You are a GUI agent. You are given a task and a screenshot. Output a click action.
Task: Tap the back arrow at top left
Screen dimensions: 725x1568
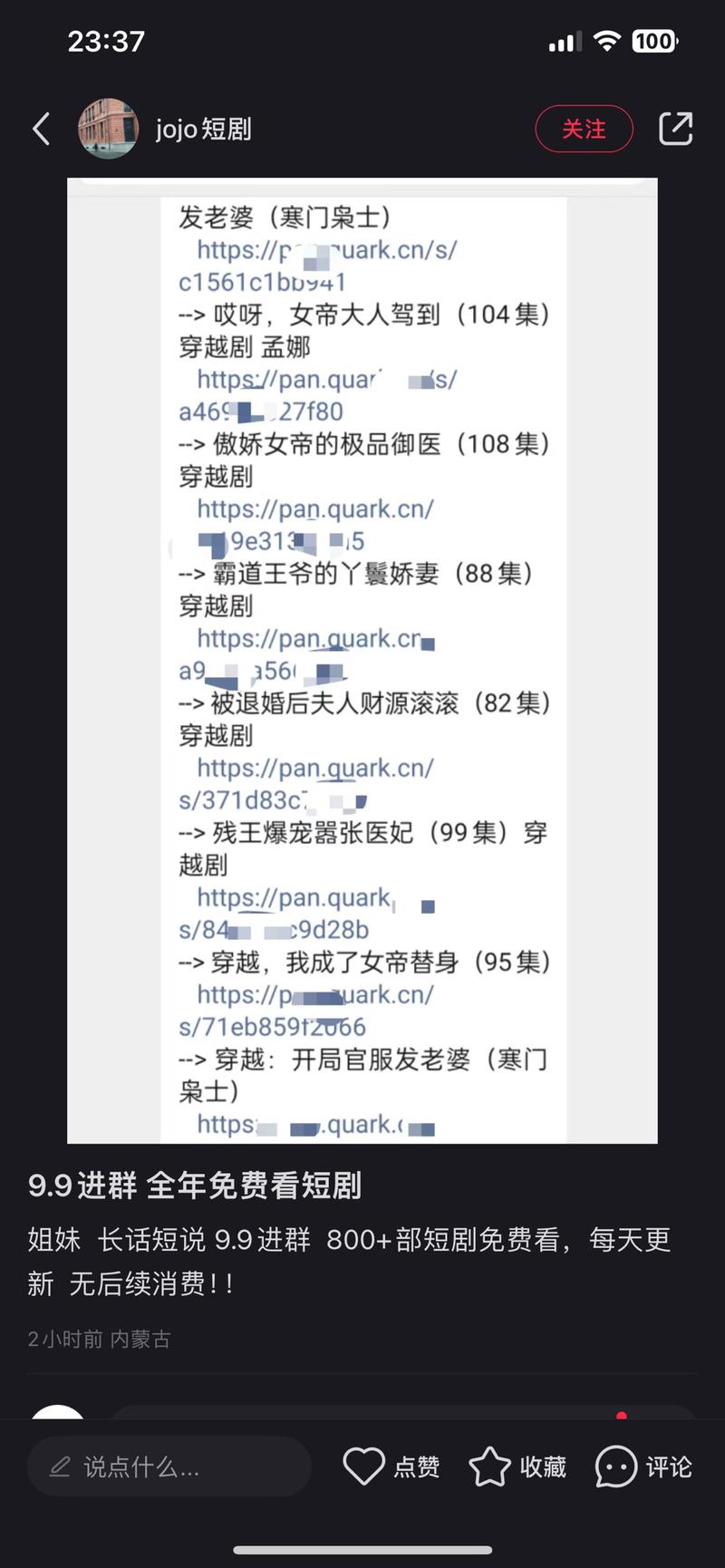point(40,129)
